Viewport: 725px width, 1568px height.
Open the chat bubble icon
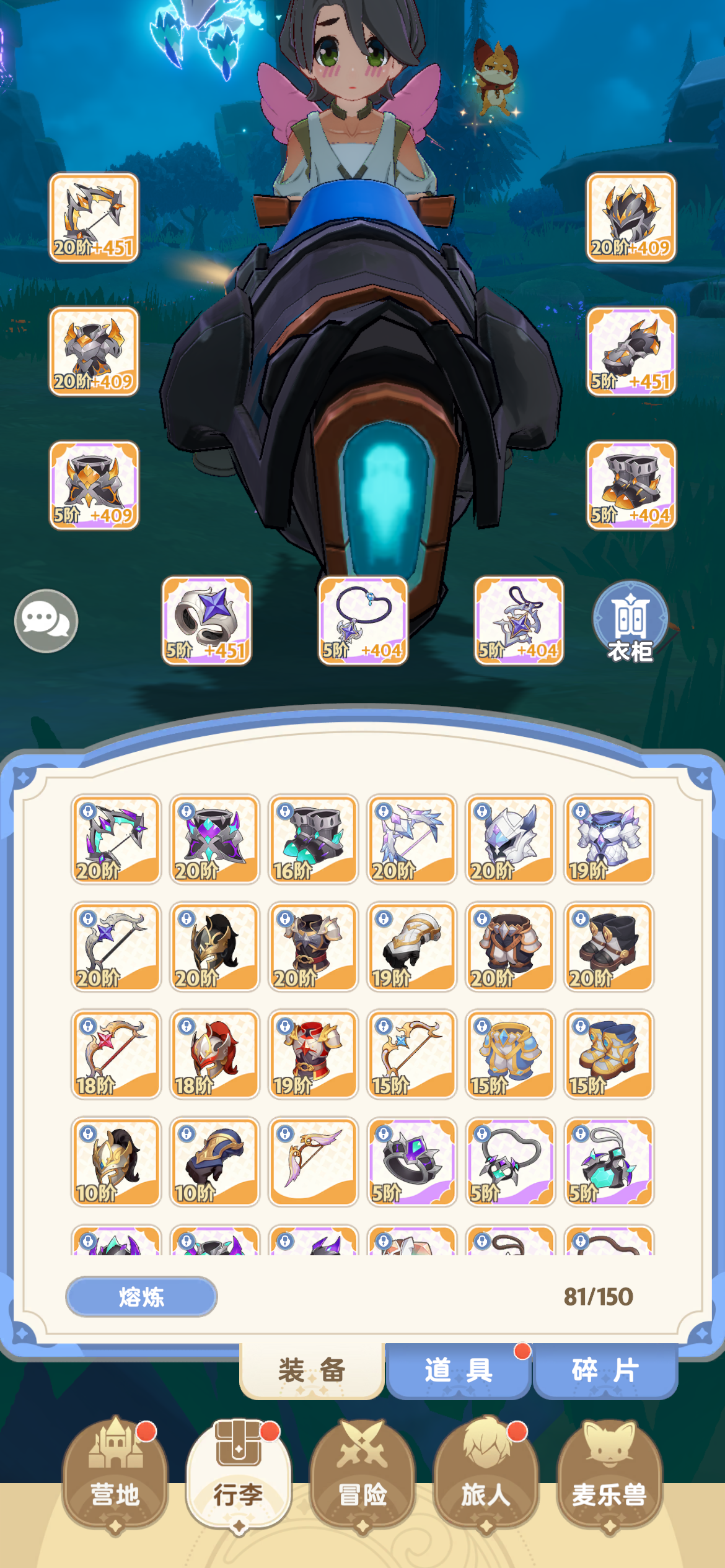(x=46, y=621)
